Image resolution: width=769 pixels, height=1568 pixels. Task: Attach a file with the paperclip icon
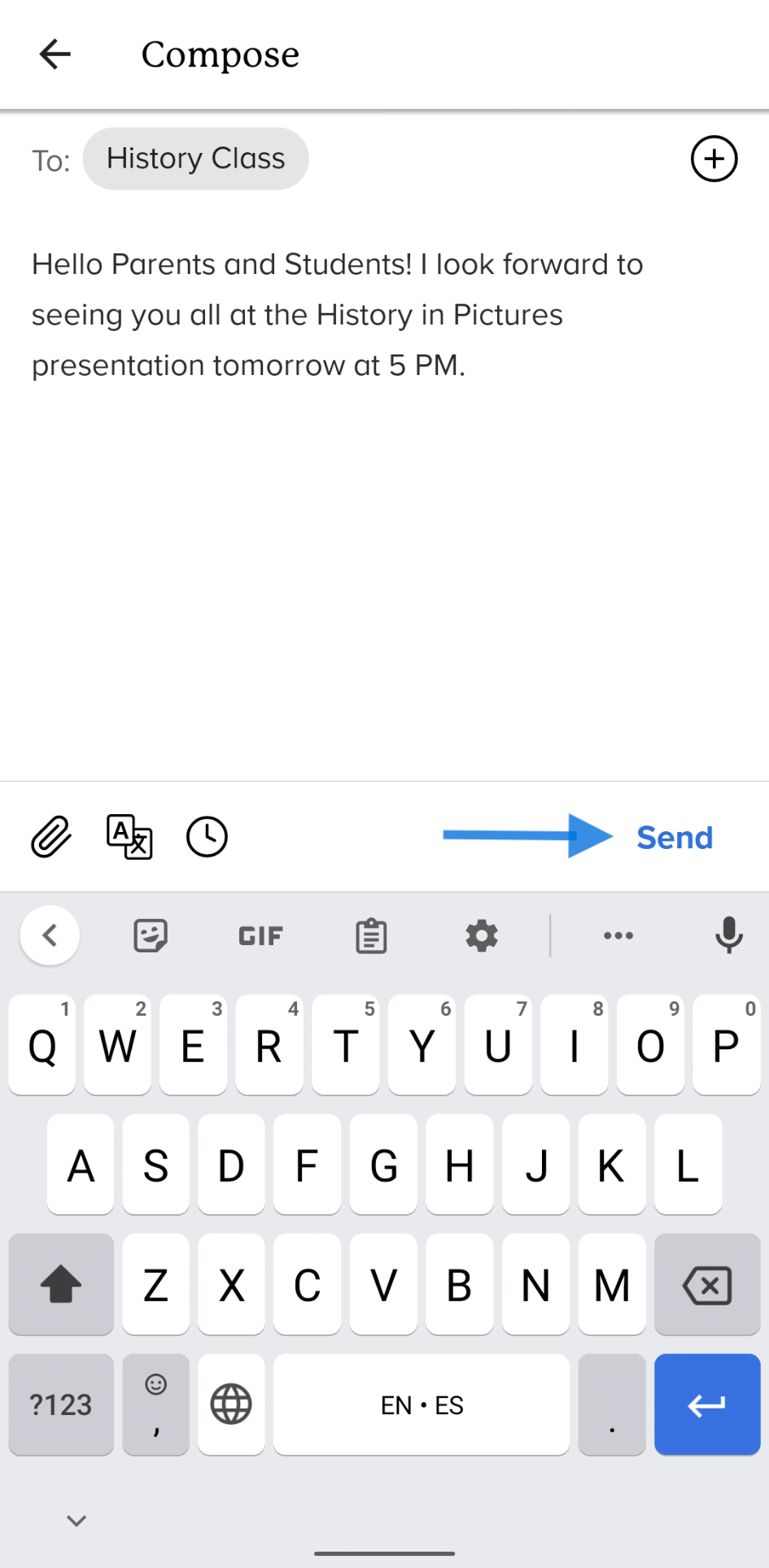point(51,837)
